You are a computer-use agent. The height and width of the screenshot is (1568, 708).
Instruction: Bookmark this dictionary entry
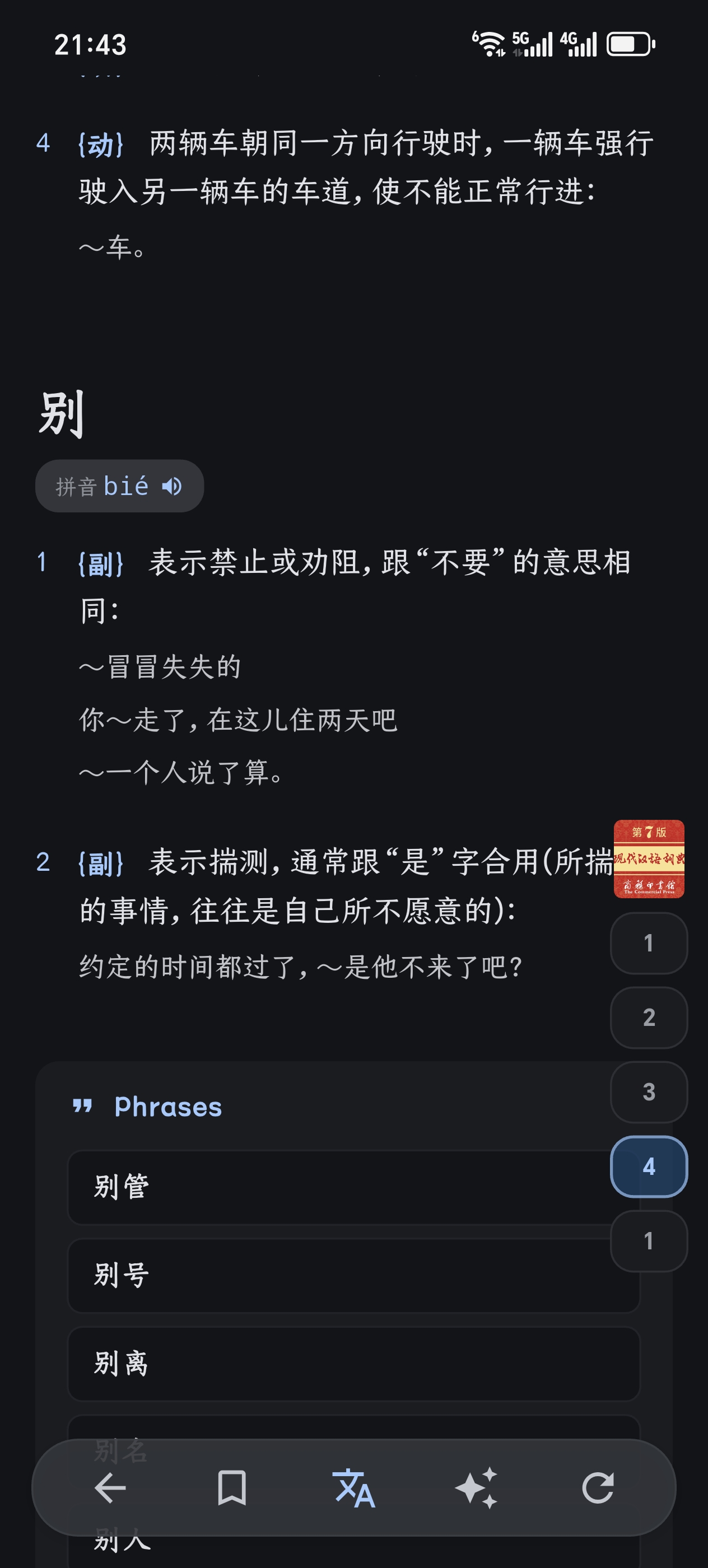tap(232, 1488)
